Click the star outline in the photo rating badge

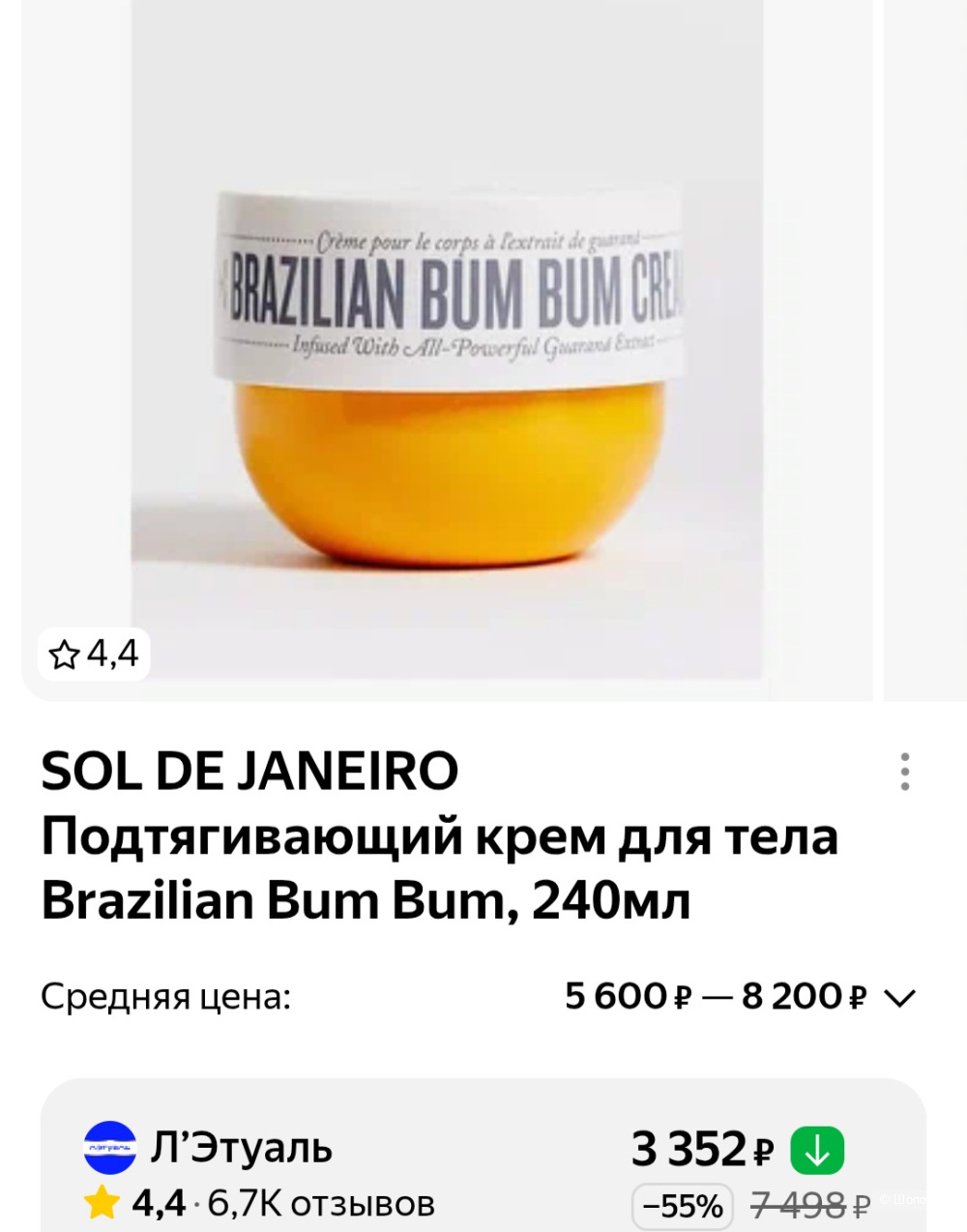[x=65, y=655]
